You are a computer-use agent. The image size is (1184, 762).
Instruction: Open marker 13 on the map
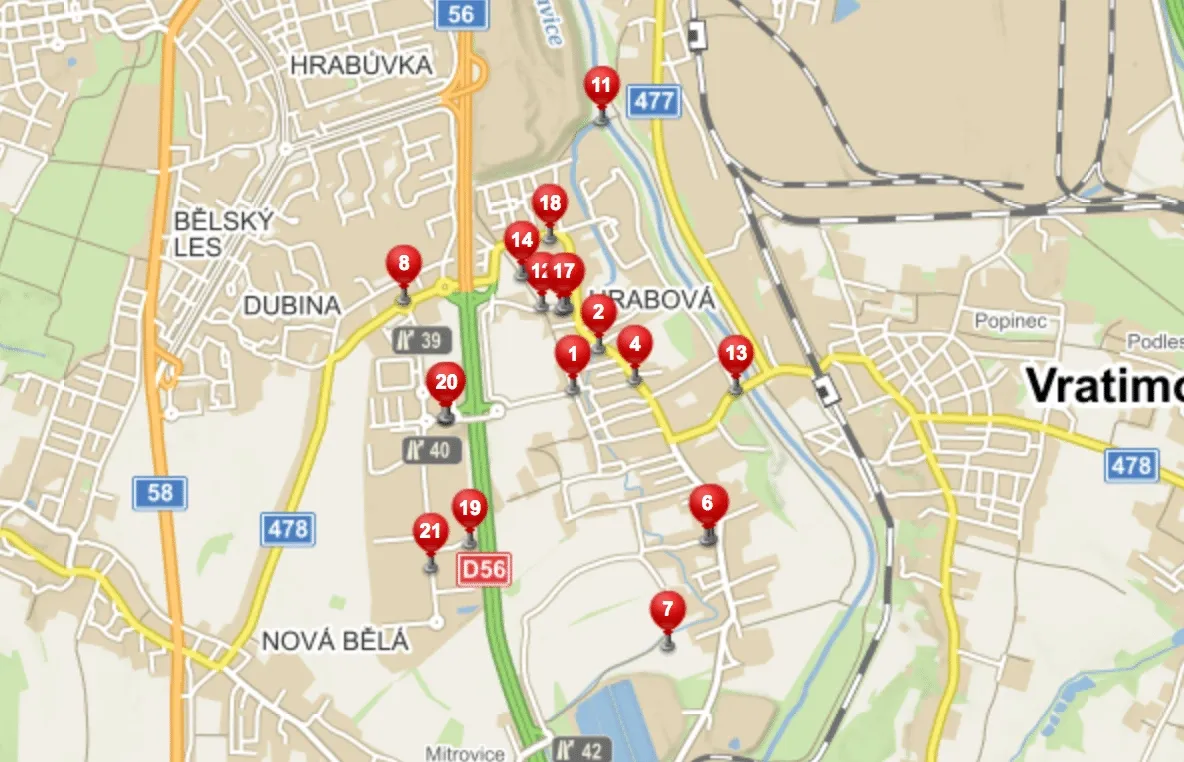735,353
